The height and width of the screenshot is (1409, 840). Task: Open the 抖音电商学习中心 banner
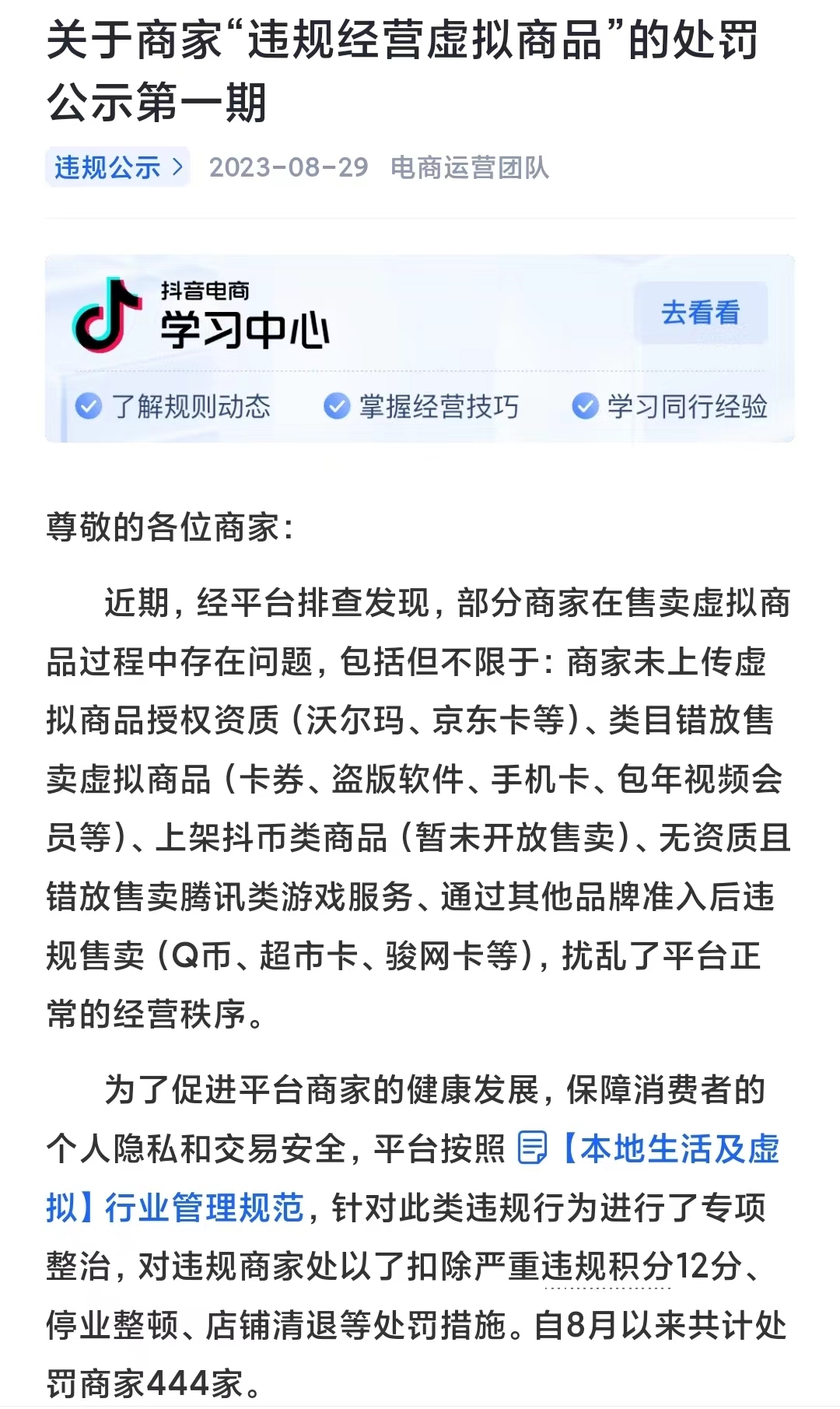(x=420, y=349)
